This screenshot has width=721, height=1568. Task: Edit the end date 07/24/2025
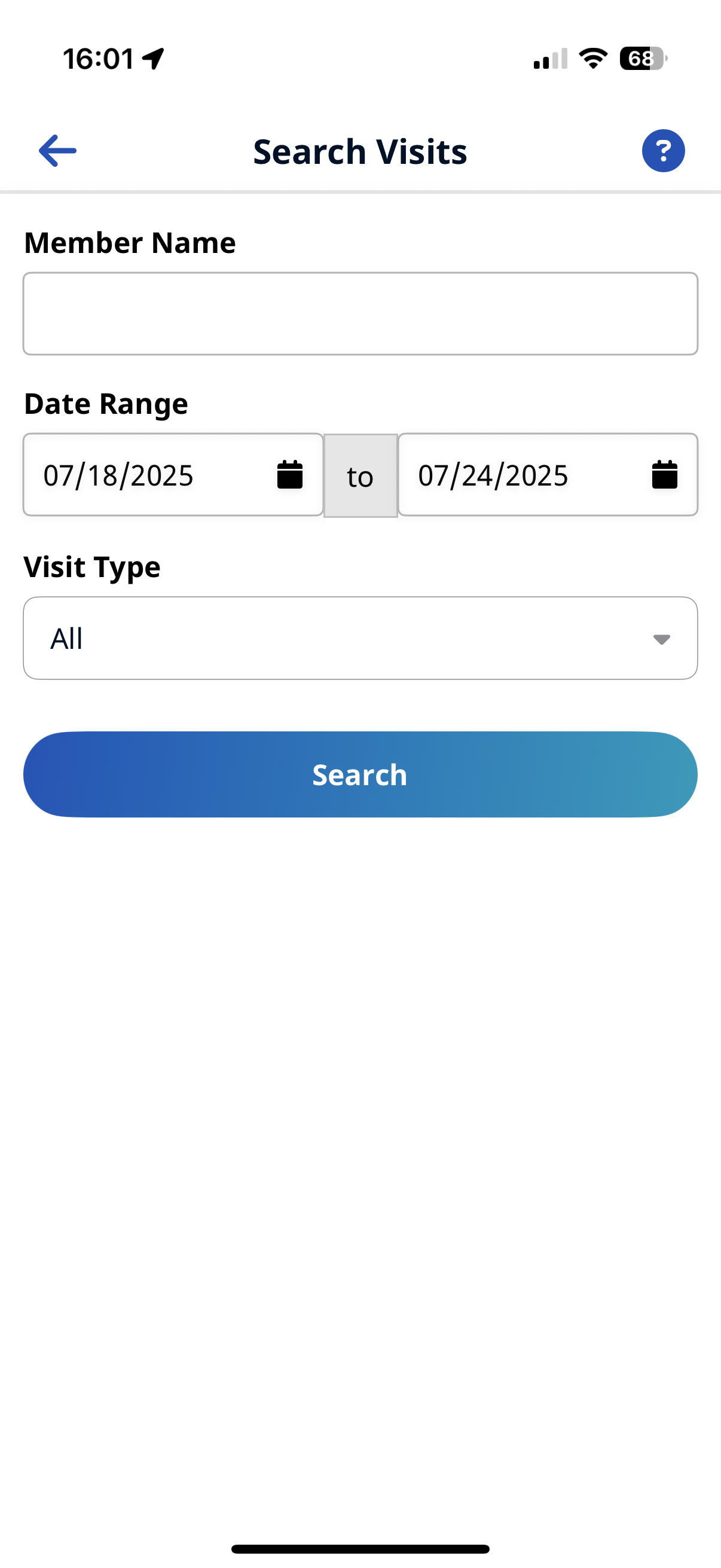523,475
